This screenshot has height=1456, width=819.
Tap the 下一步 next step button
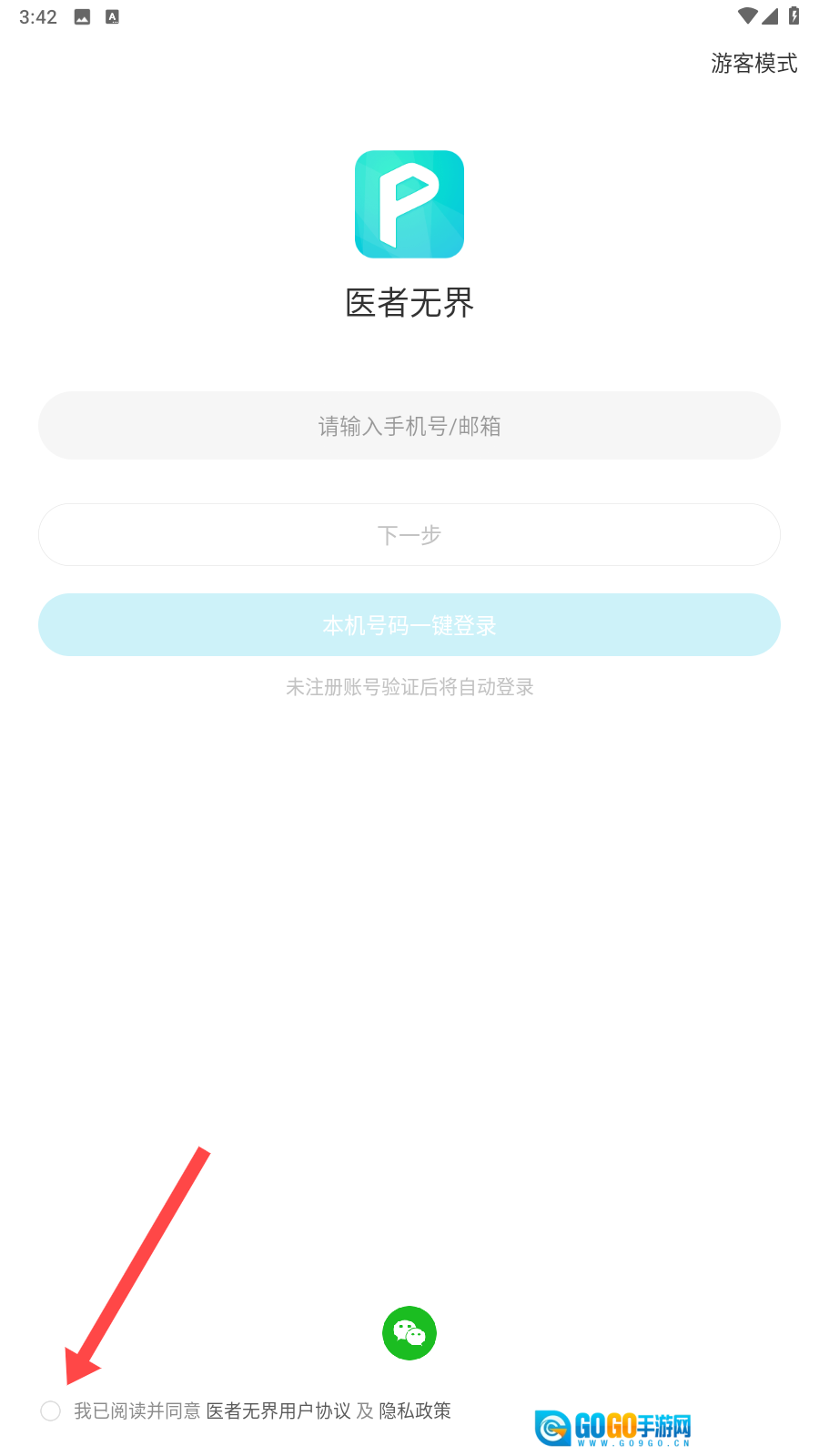409,535
